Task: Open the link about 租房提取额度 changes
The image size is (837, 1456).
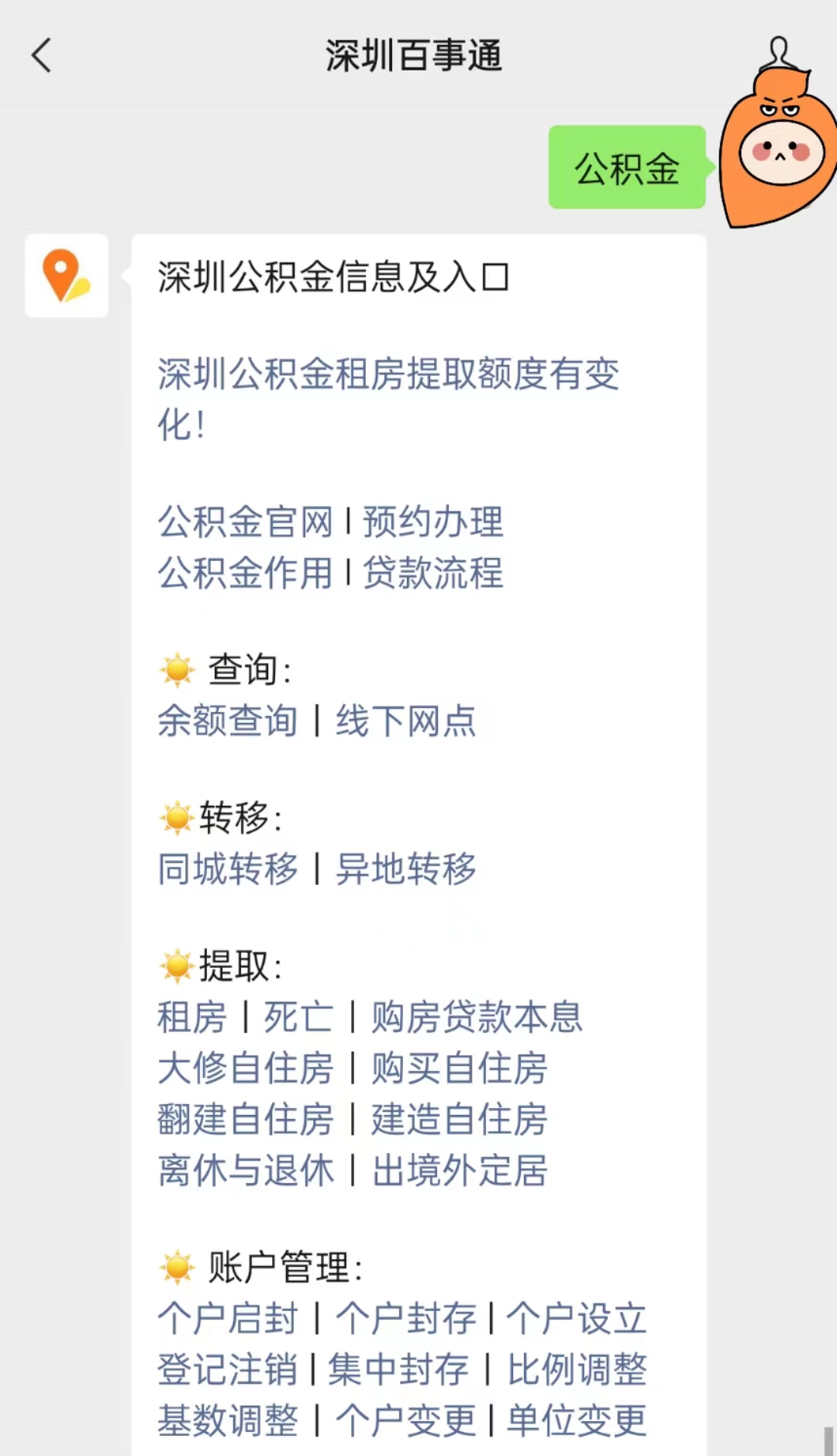Action: click(388, 399)
